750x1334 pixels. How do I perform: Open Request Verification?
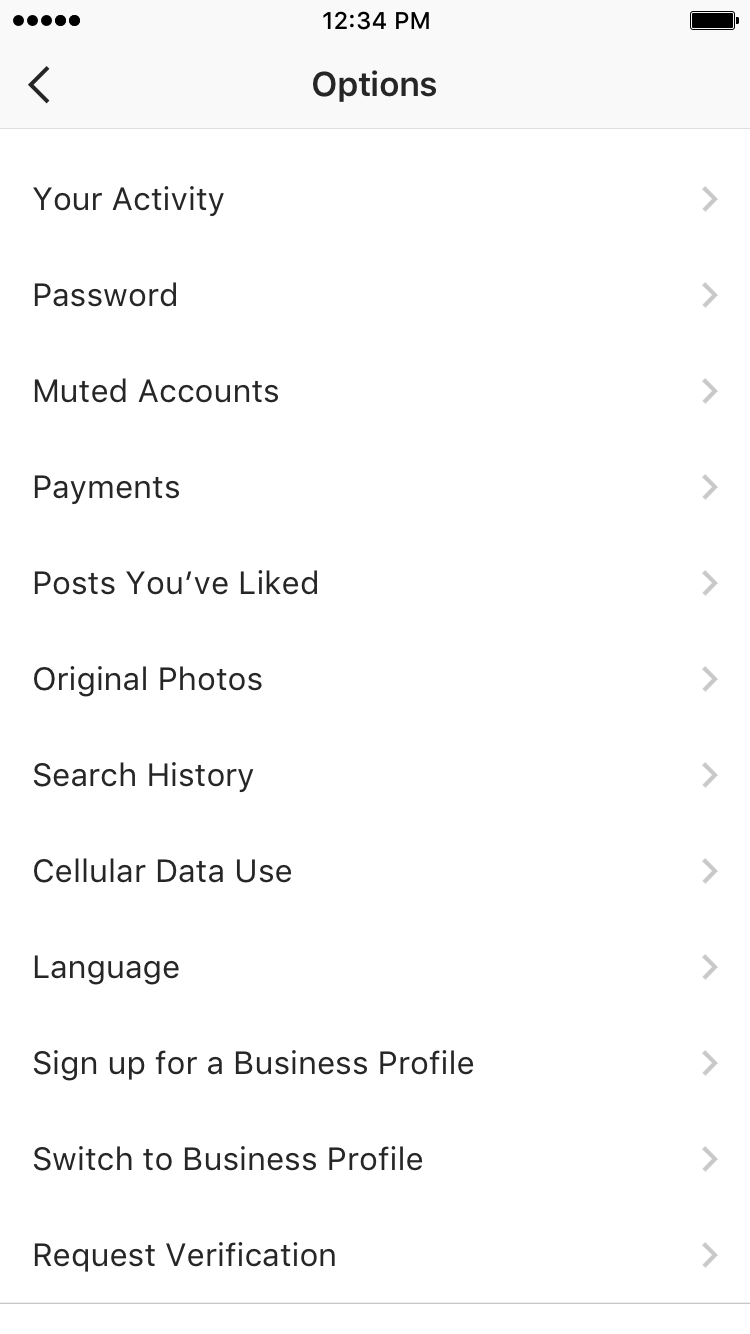(x=375, y=1255)
